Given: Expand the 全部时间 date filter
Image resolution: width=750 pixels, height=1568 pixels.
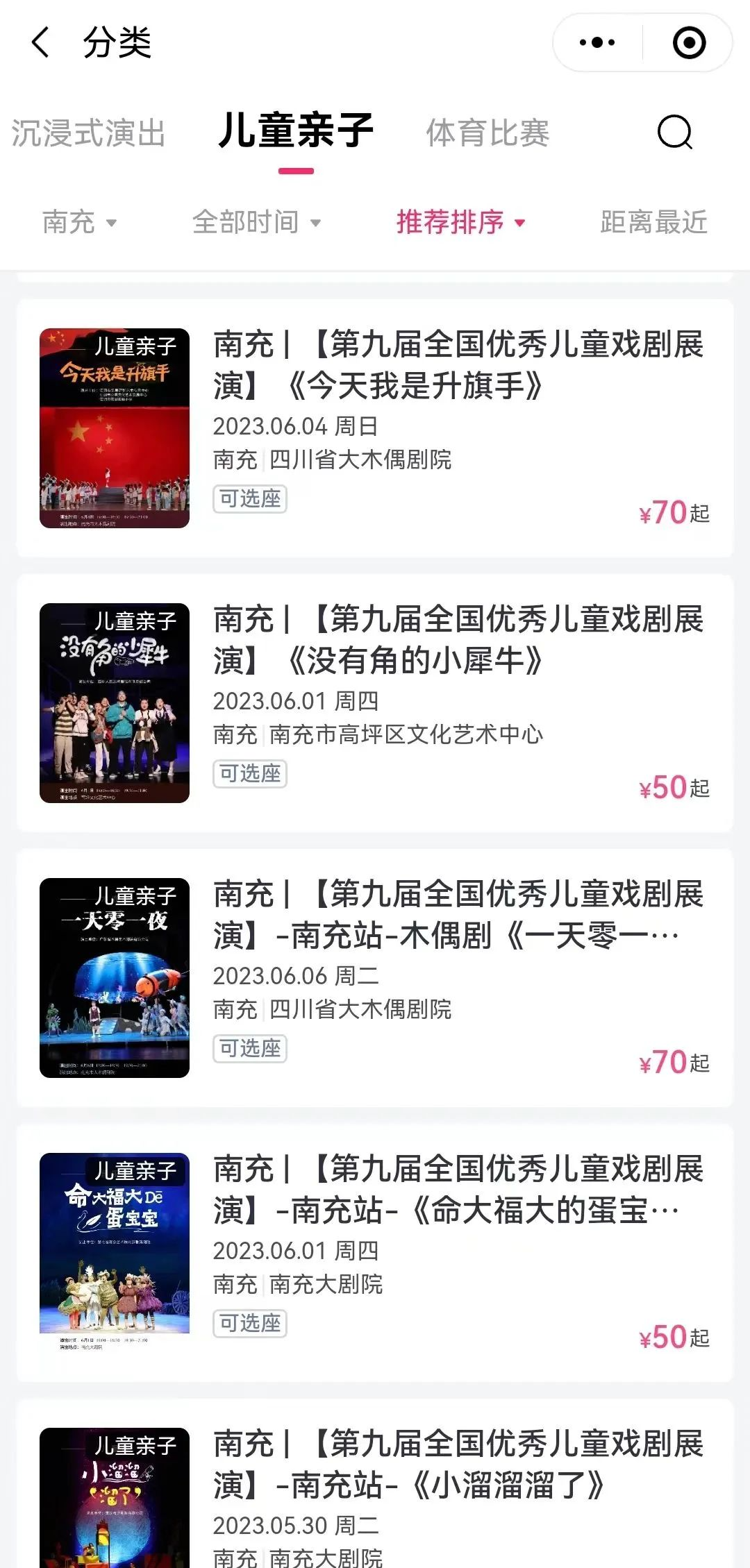Looking at the screenshot, I should tap(256, 223).
